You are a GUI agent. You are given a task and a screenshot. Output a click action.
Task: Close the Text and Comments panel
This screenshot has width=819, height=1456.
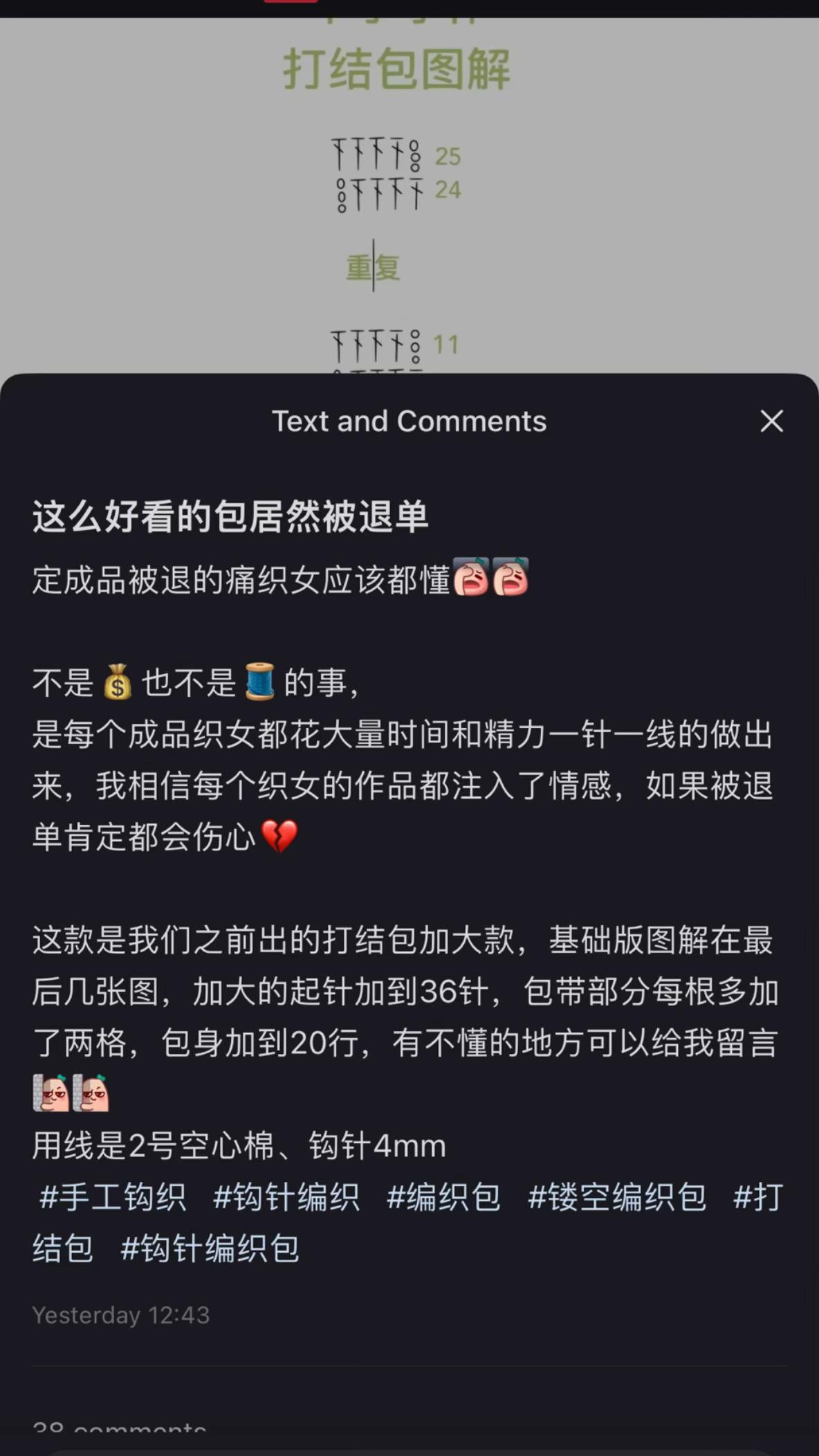coord(771,421)
